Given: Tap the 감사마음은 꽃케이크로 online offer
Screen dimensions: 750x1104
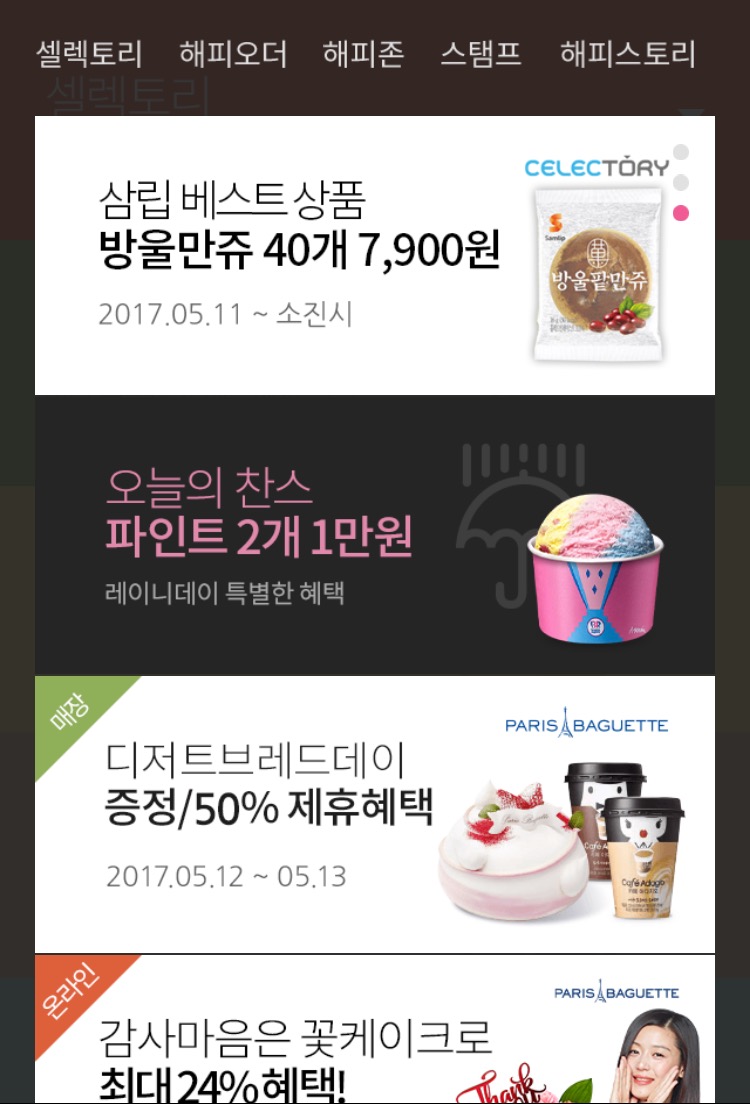Looking at the screenshot, I should [x=374, y=1030].
